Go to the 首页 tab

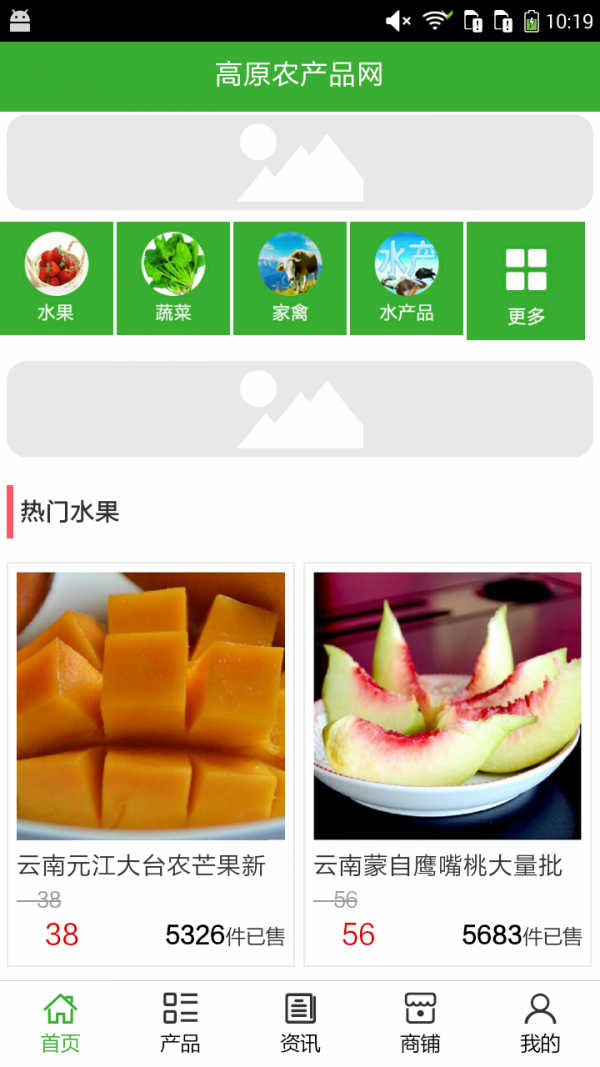click(60, 1023)
